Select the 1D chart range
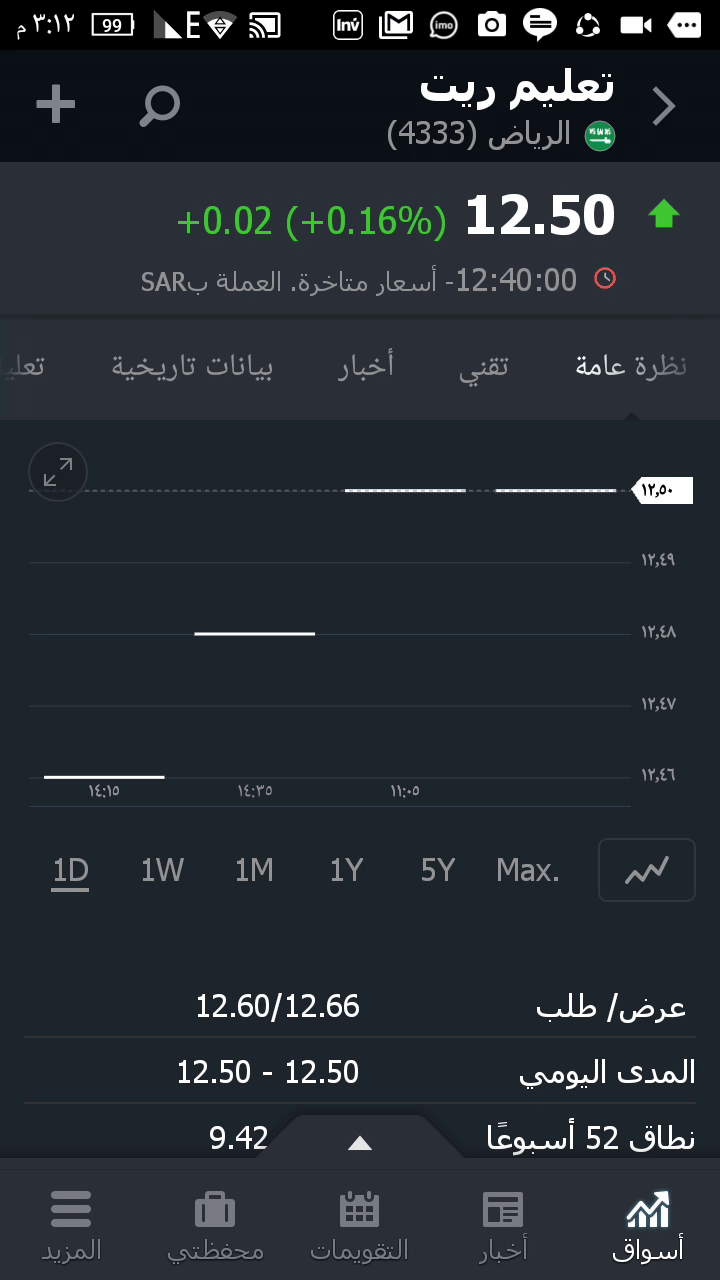The height and width of the screenshot is (1280, 720). pyautogui.click(x=71, y=871)
